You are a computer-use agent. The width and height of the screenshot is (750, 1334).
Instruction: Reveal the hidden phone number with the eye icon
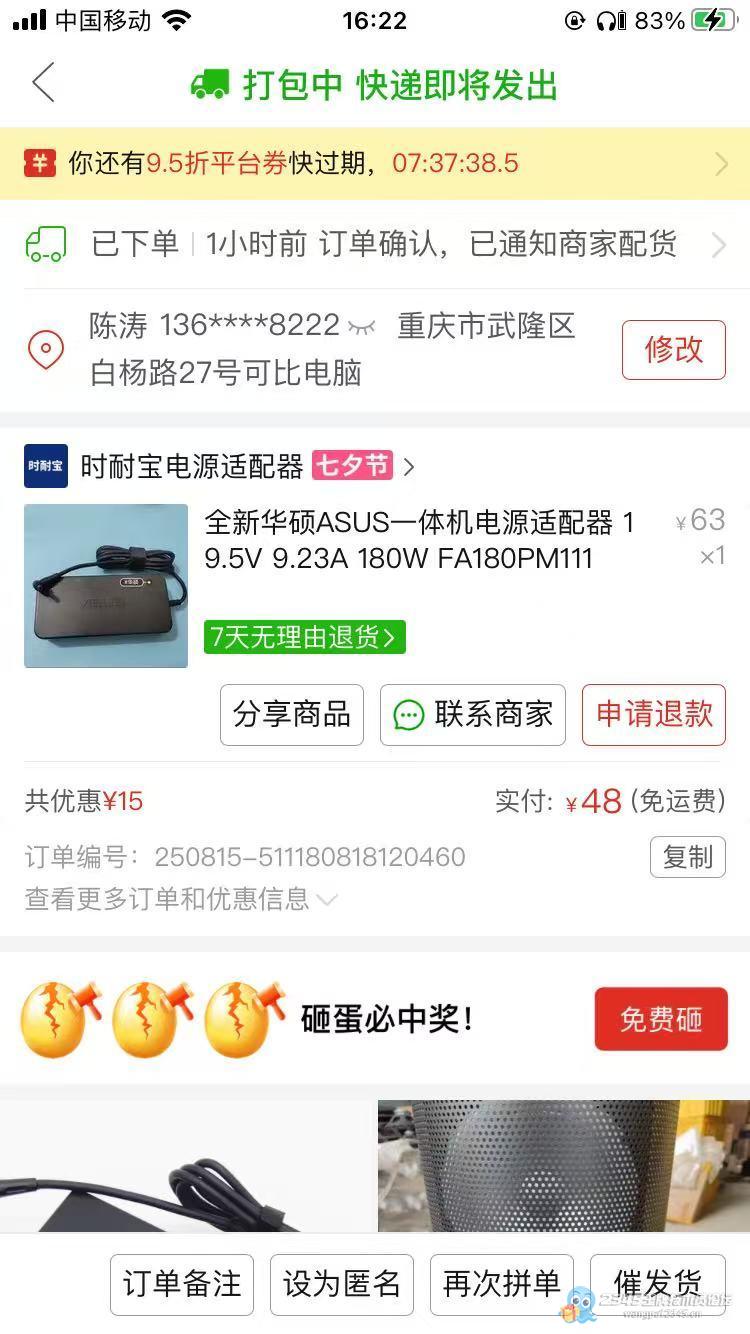[361, 326]
